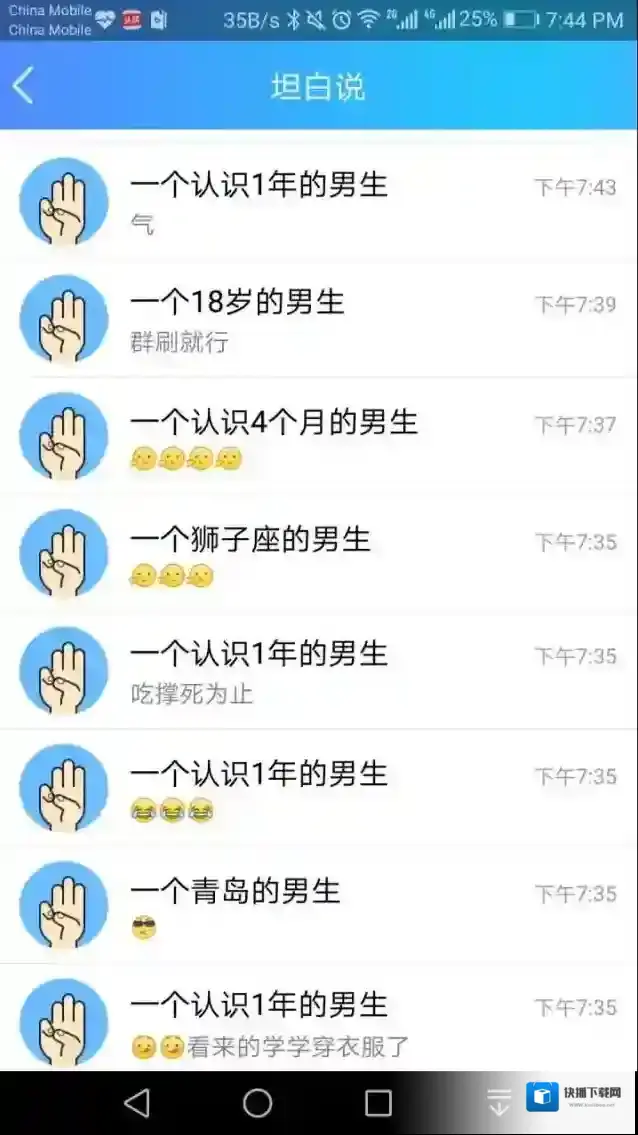
Task: Open the recent apps view
Action: coord(378,1102)
